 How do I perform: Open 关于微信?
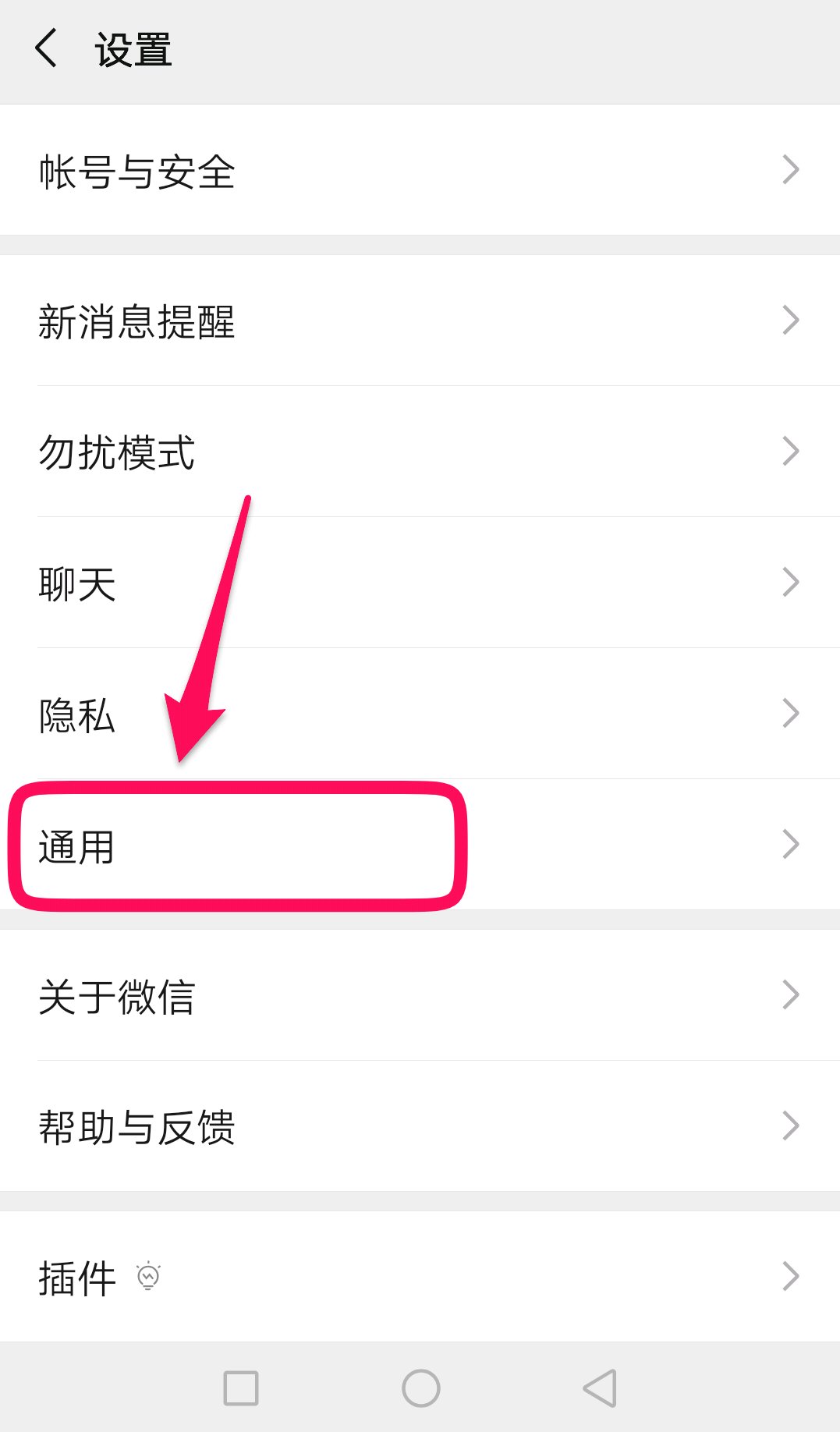pos(420,995)
